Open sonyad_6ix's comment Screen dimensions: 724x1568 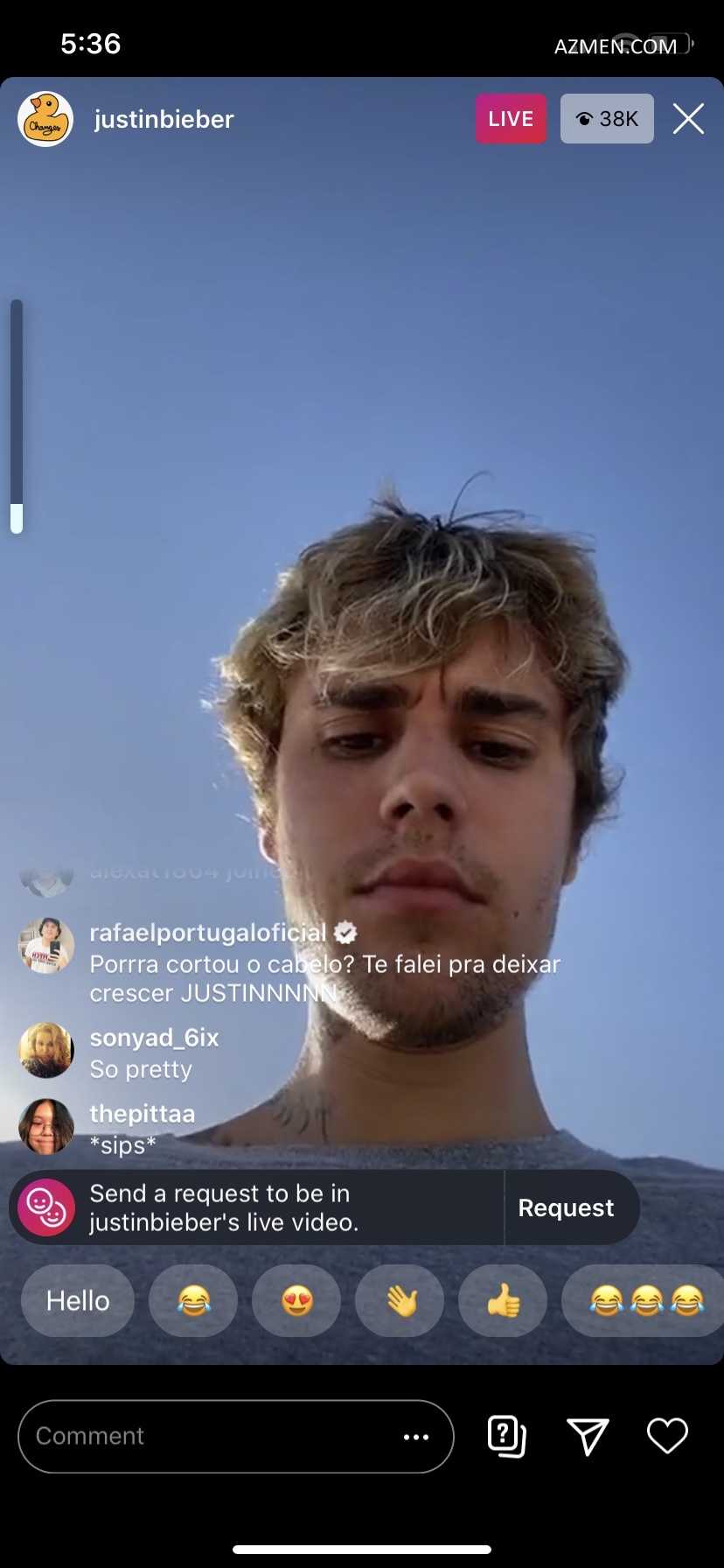pos(154,1053)
